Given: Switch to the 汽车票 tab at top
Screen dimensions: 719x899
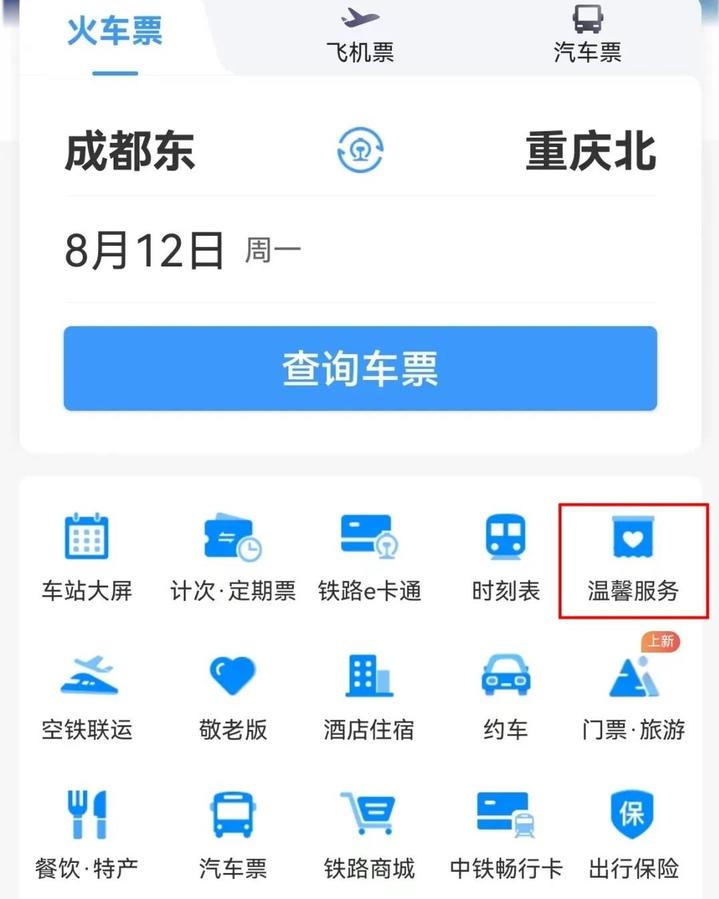Looking at the screenshot, I should (587, 34).
